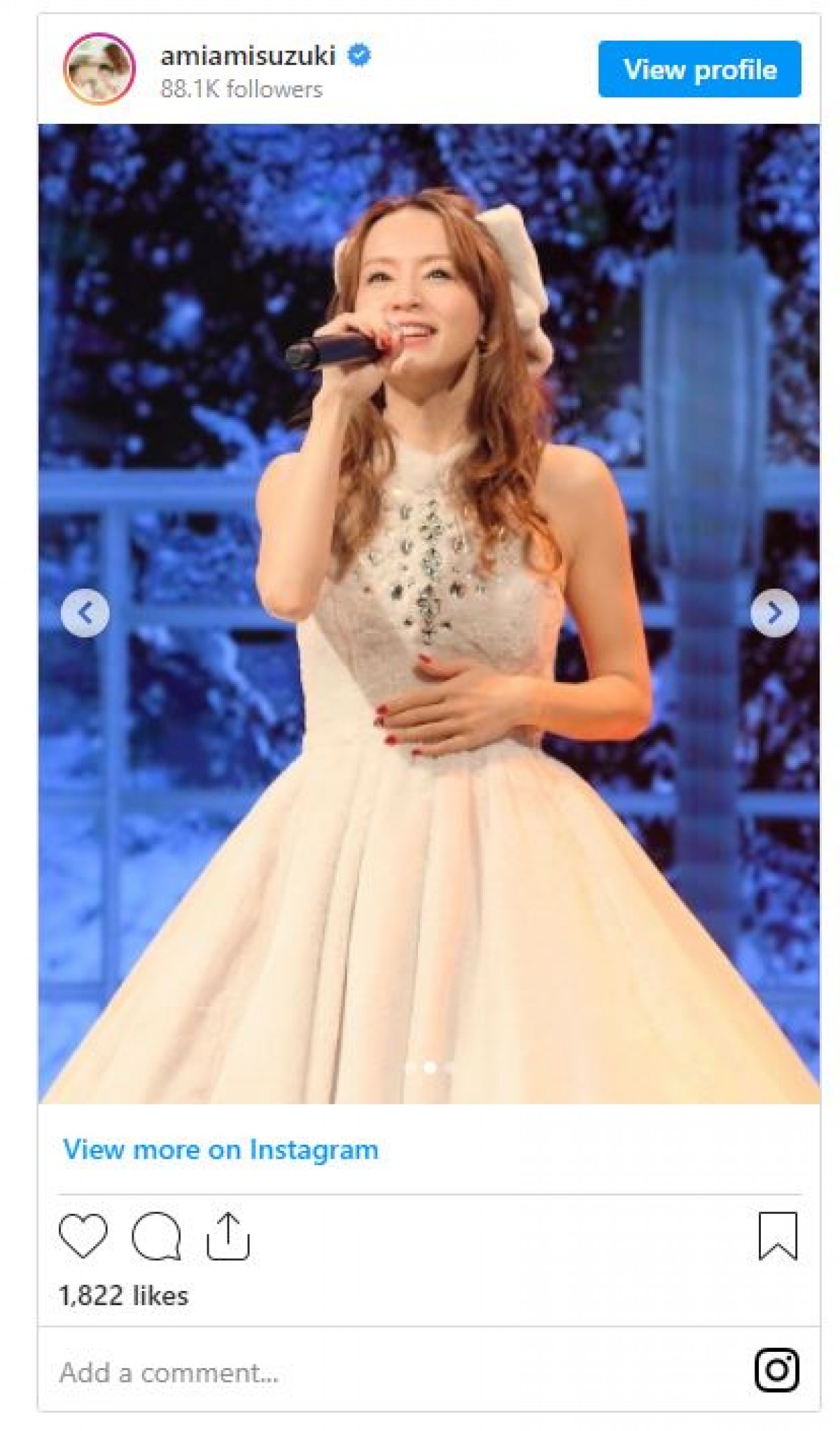Screen dimensions: 840x1431
Task: Share this post using the share icon
Action: 228,1236
